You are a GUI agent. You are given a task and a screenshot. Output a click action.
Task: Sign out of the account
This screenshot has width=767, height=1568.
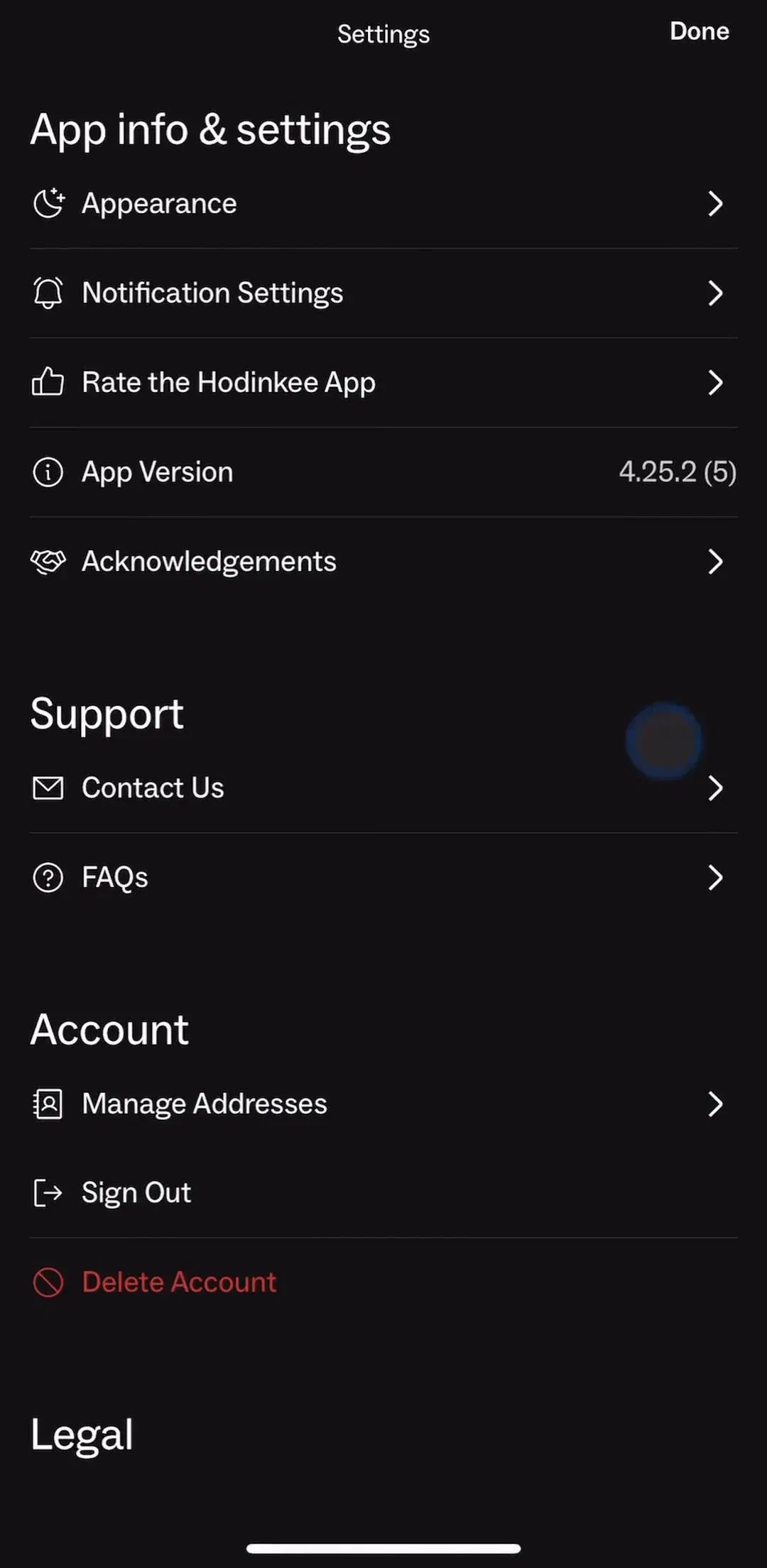coord(383,1192)
